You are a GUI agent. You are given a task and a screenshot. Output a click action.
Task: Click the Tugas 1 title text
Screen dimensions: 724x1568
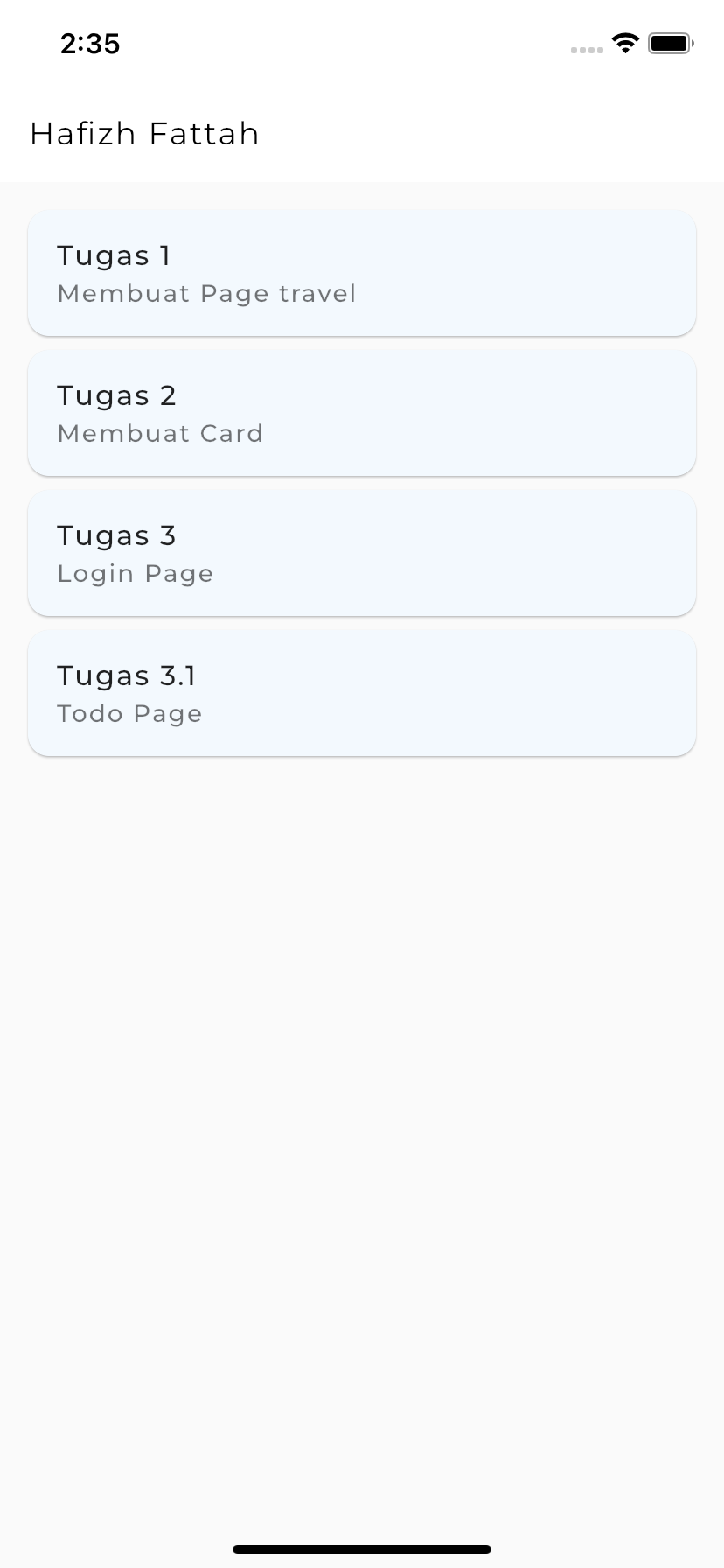coord(114,255)
